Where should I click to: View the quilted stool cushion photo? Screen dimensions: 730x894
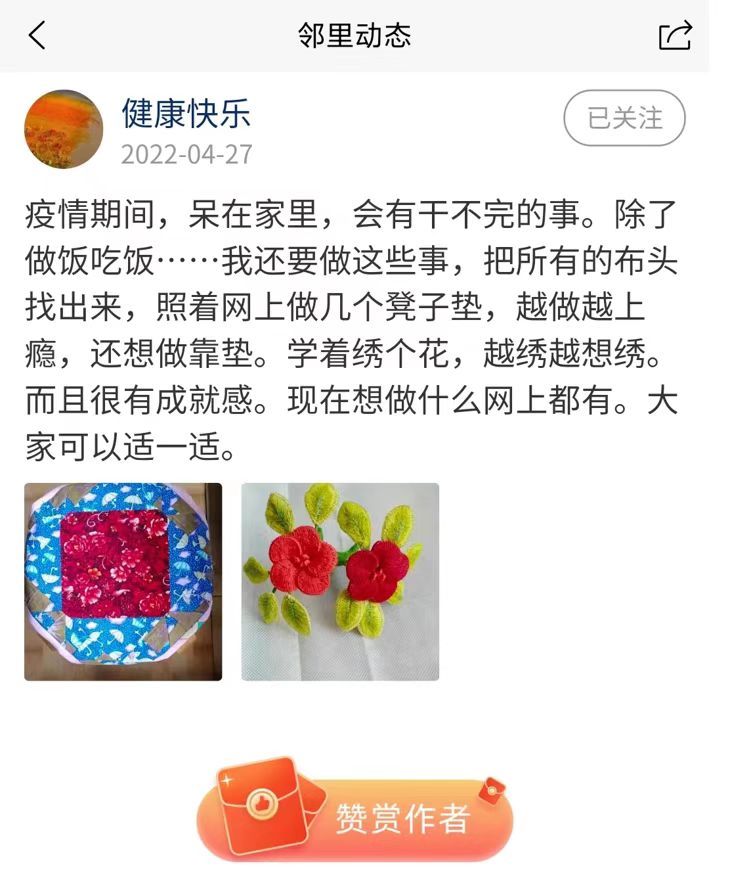123,581
